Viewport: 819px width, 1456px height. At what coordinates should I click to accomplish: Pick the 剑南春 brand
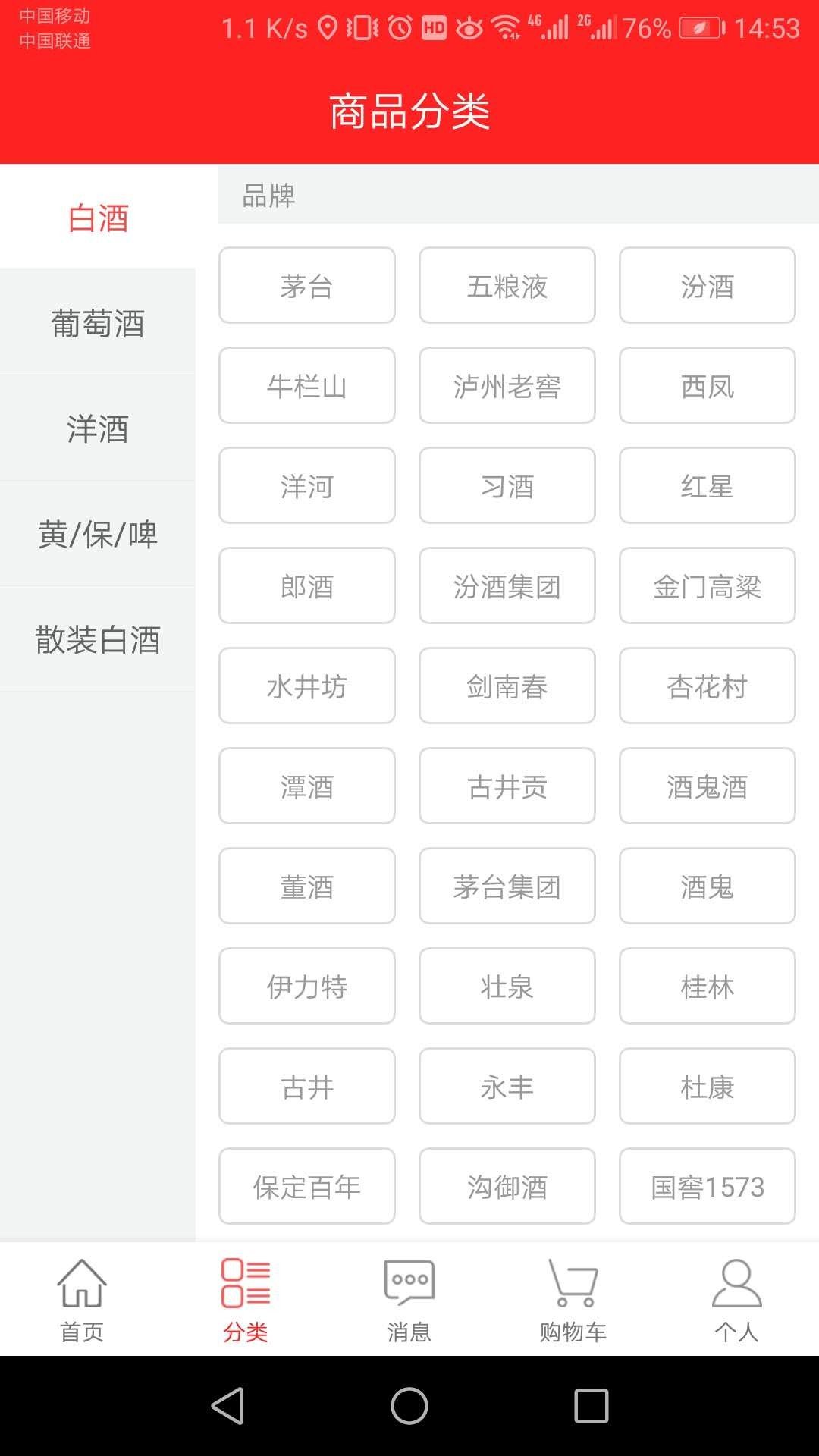point(507,686)
